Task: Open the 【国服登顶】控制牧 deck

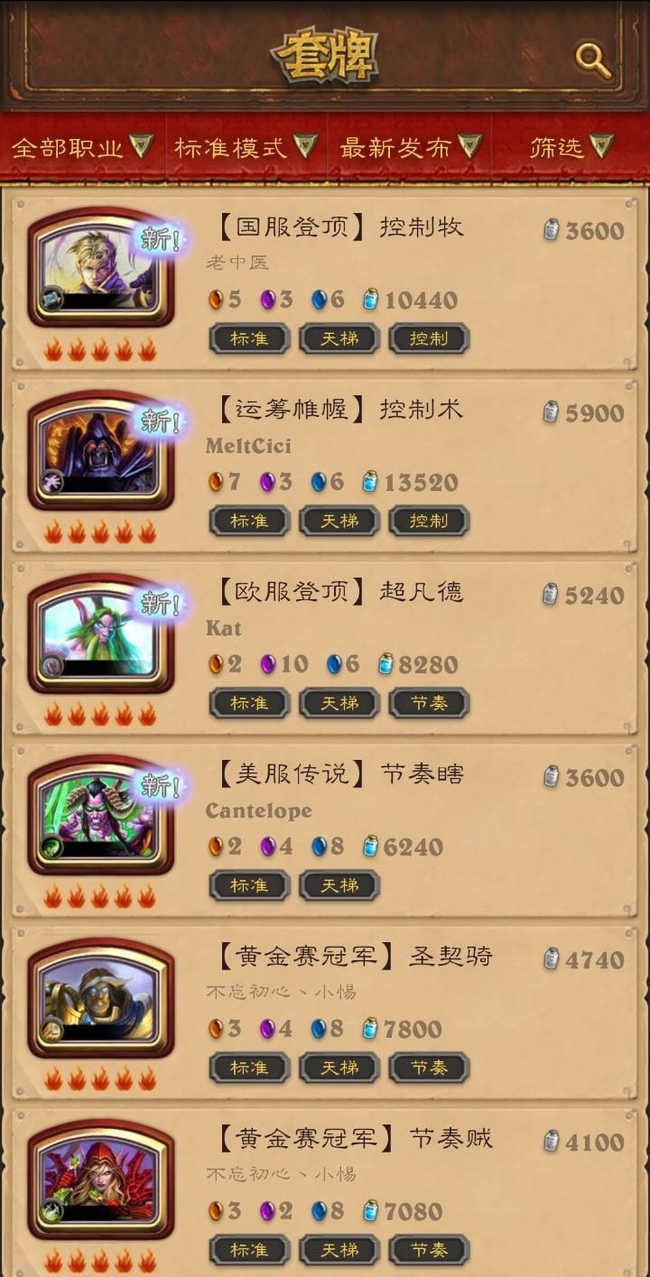Action: pyautogui.click(x=340, y=227)
